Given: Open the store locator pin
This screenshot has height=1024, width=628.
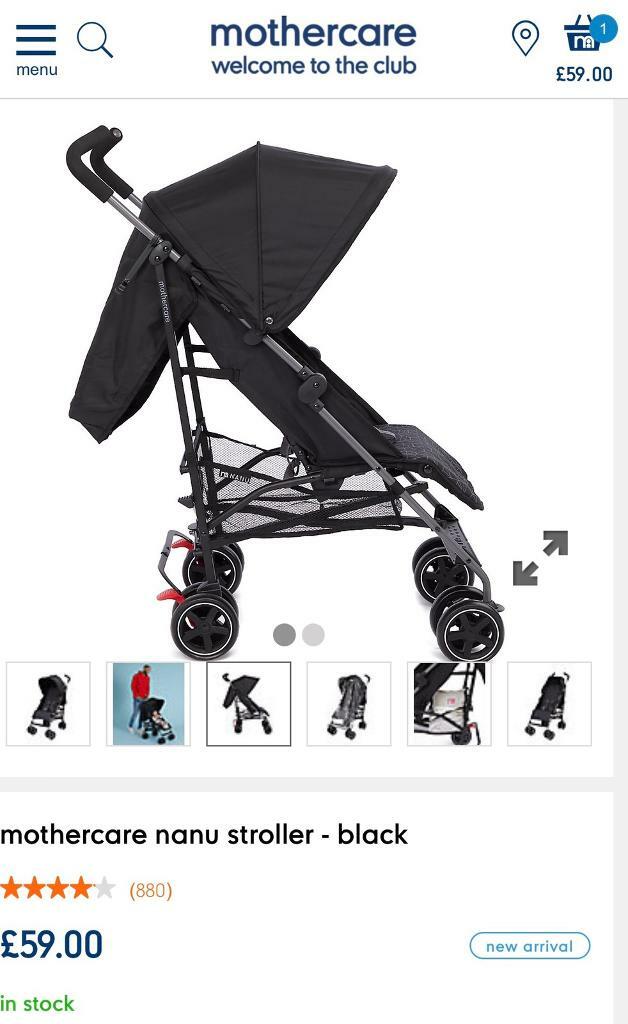Looking at the screenshot, I should click(x=525, y=38).
